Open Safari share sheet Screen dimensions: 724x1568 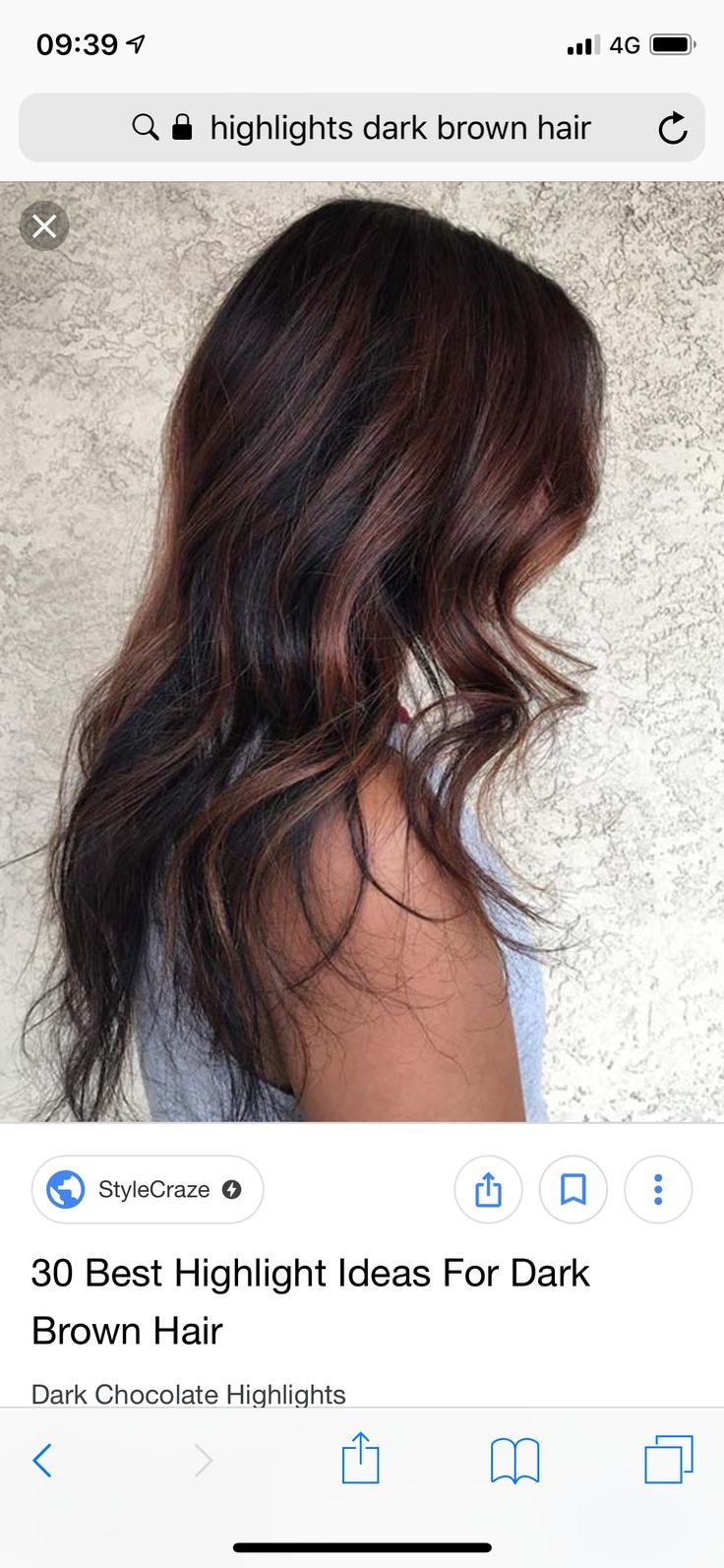tap(360, 1458)
